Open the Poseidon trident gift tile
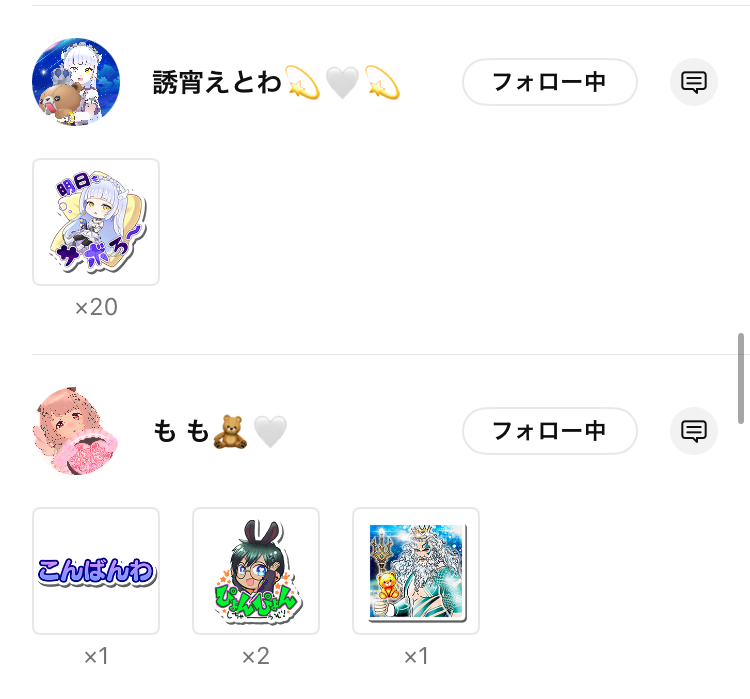 click(x=416, y=571)
